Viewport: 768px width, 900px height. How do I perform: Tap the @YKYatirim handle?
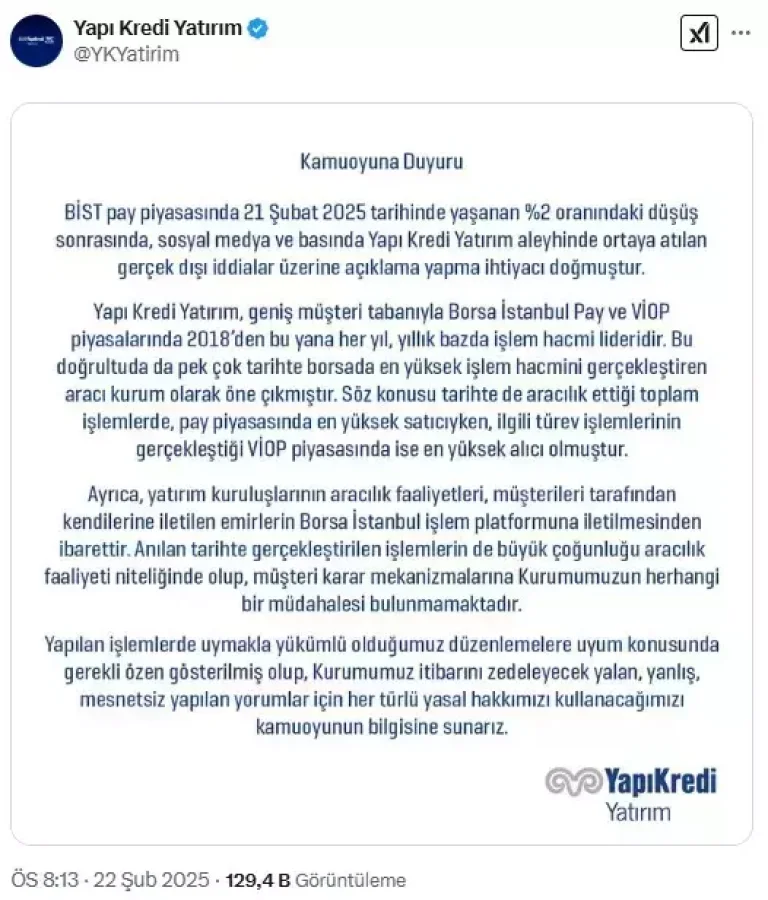pyautogui.click(x=127, y=54)
